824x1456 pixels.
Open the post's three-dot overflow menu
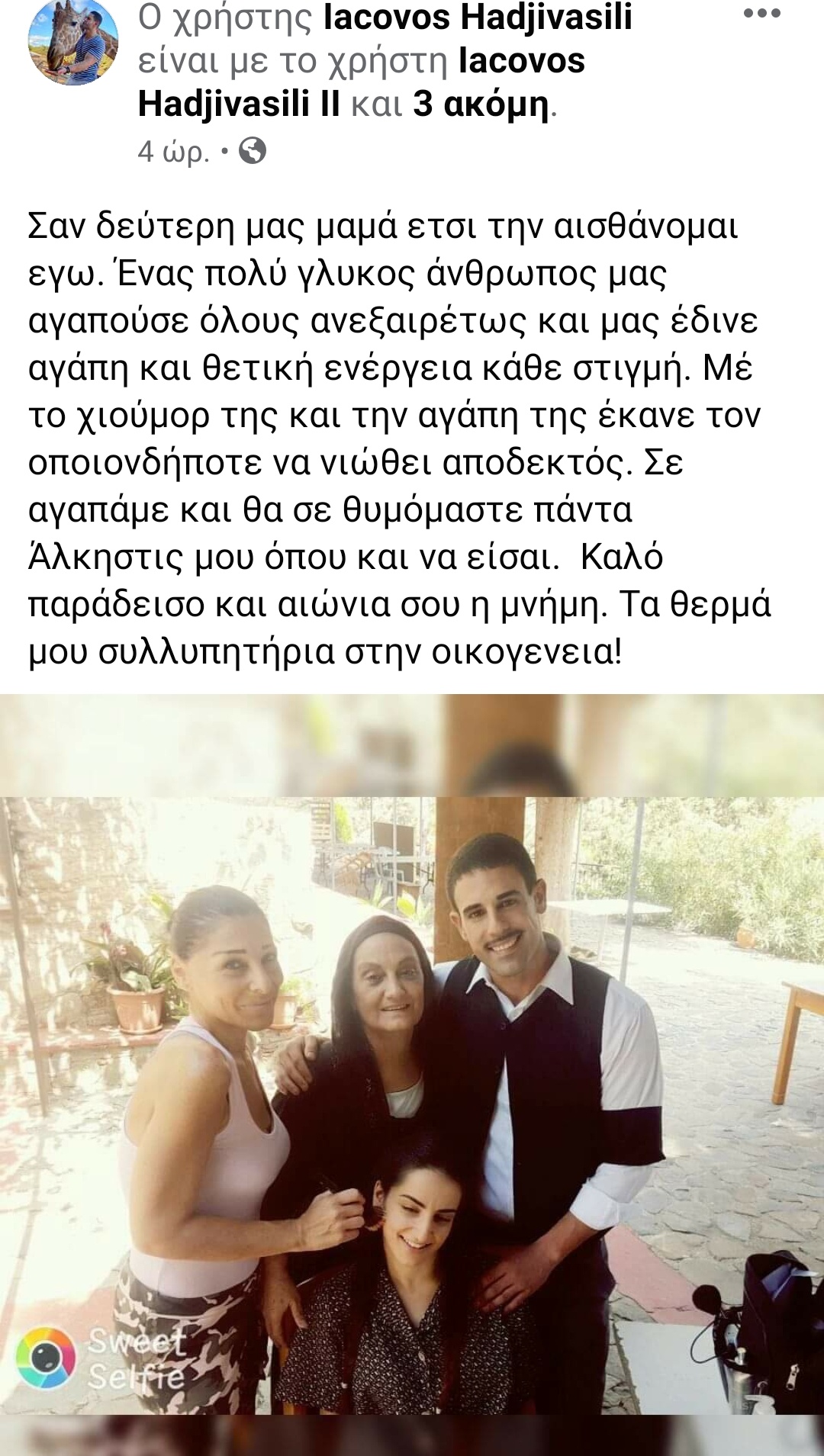[x=761, y=15]
